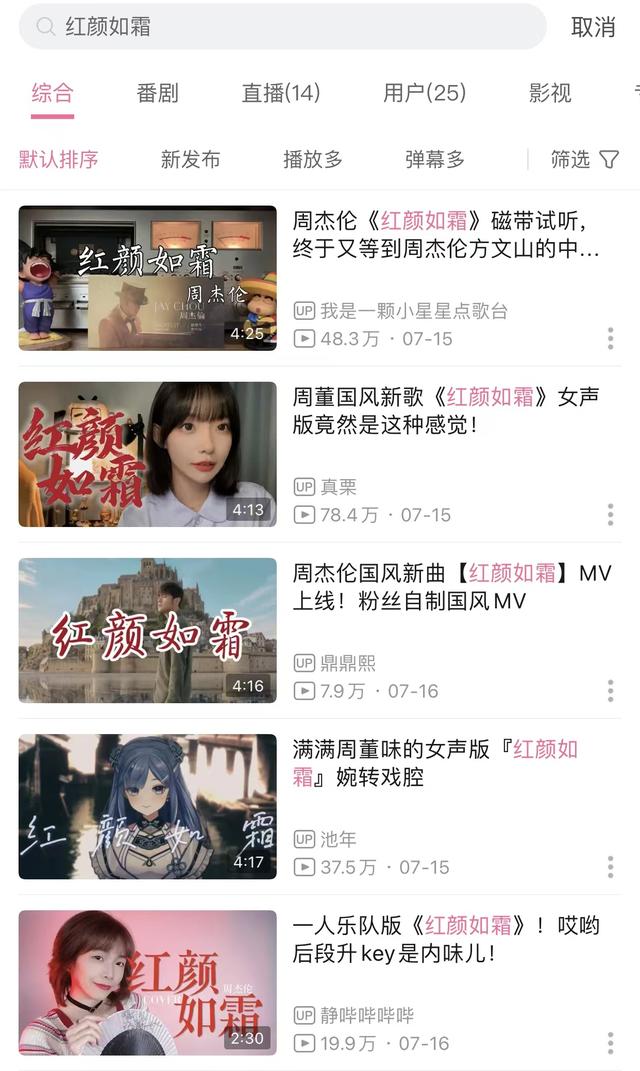Screen dimensions: 640x1071
Task: Open more options for 鼎鼎熙's video
Action: tap(610, 691)
